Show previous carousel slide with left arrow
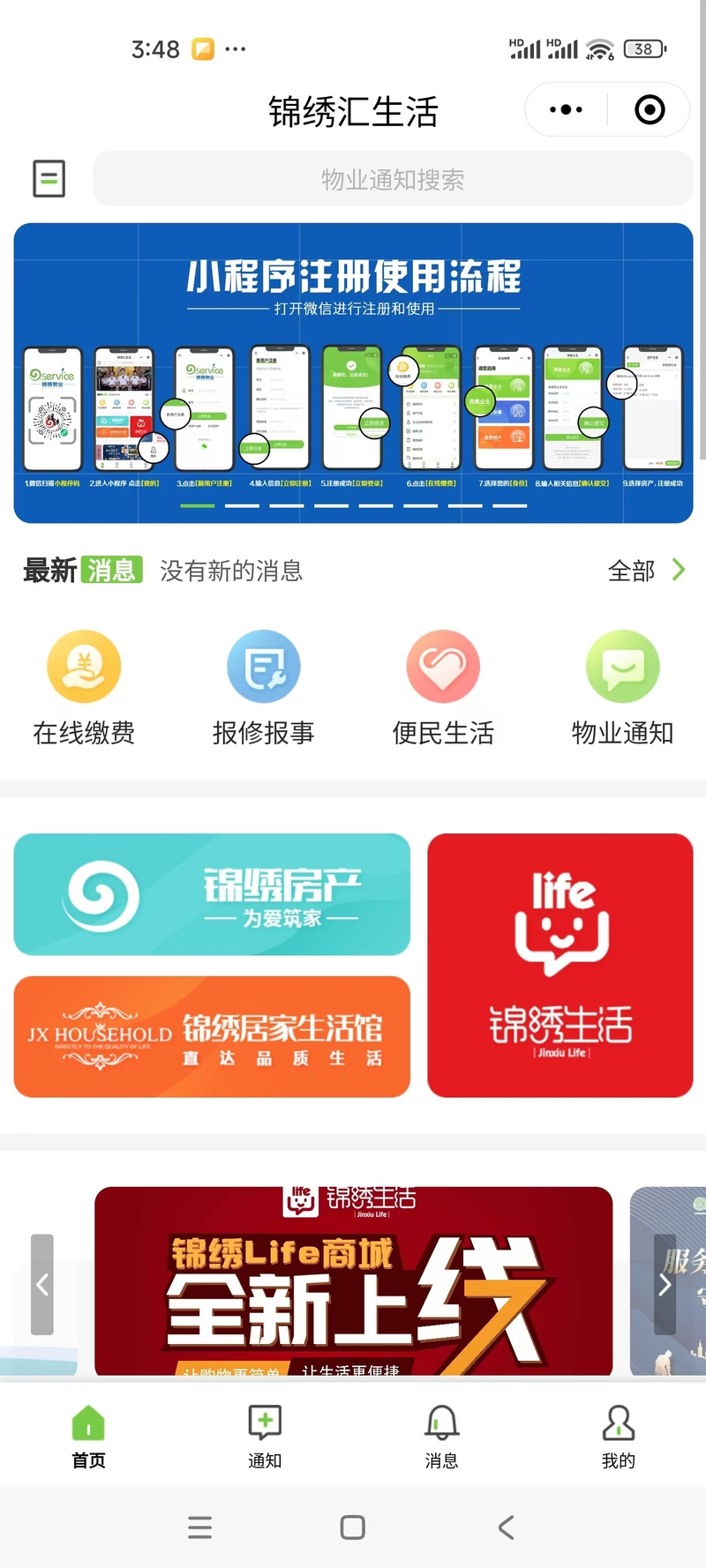 42,1284
